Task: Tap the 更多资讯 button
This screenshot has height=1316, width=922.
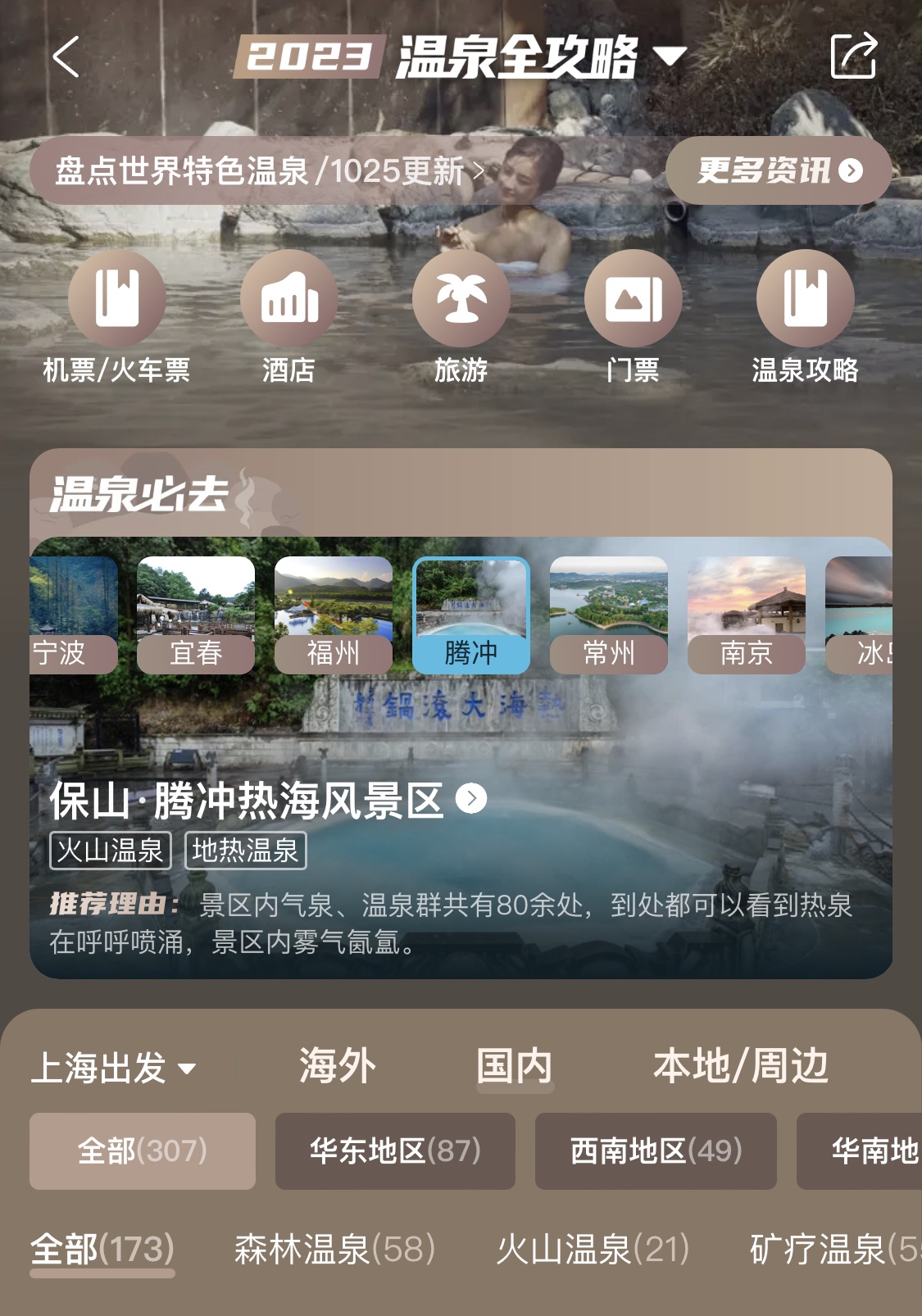Action: click(779, 170)
